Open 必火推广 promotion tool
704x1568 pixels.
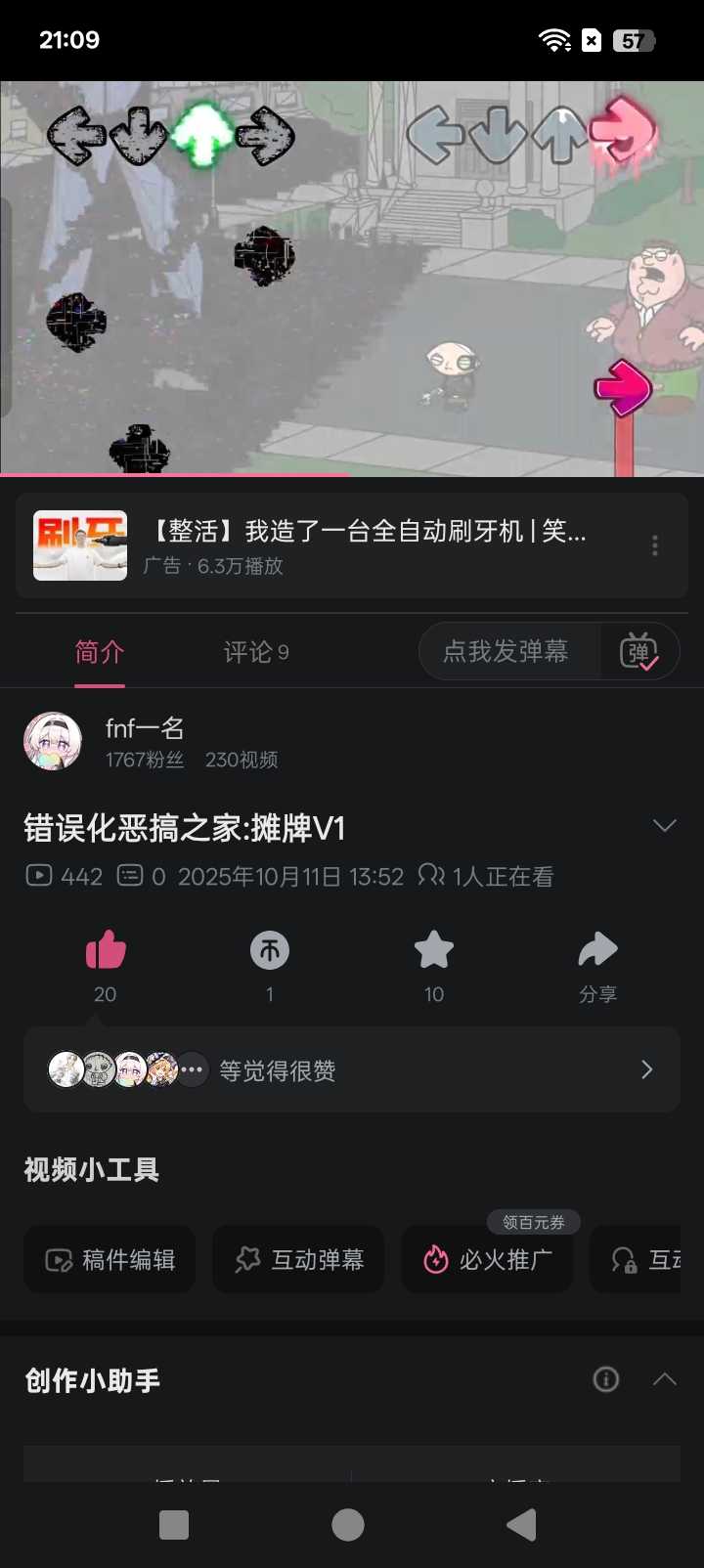coord(487,1260)
